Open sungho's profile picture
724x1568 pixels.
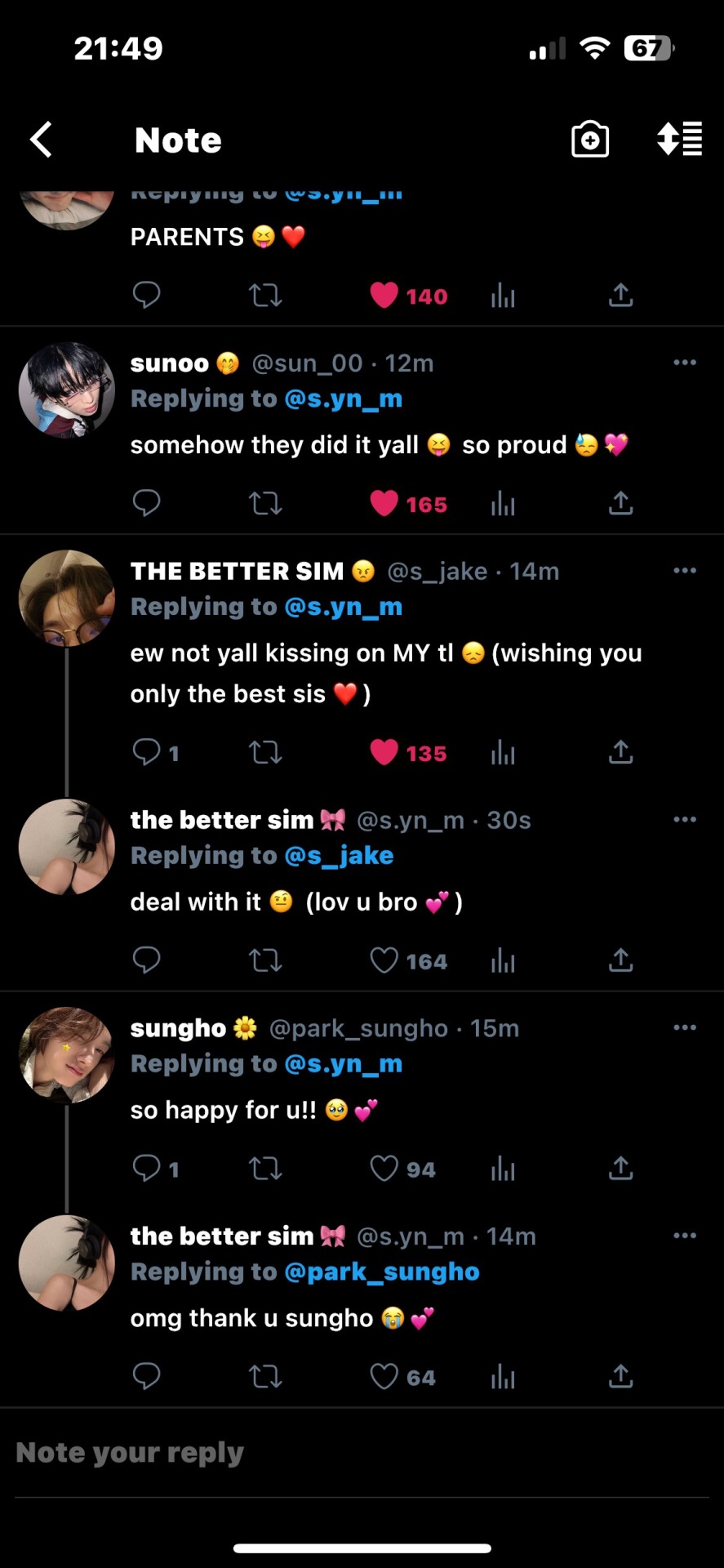67,1055
